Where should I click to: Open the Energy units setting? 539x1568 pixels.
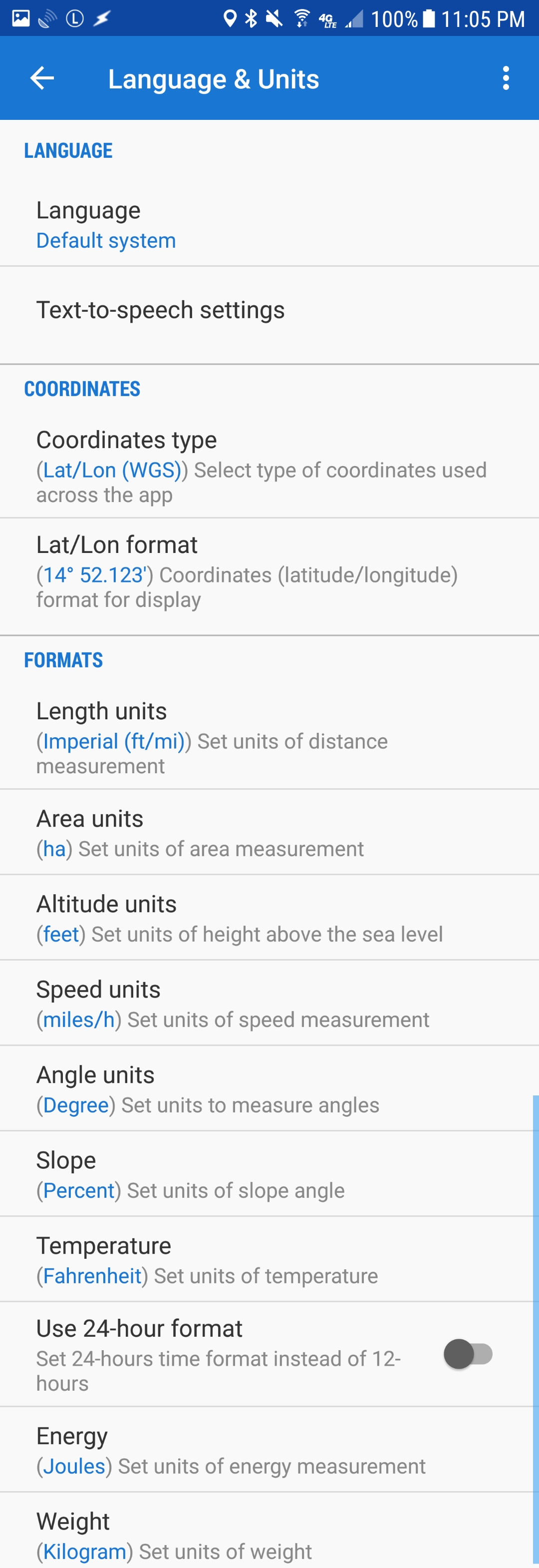(x=269, y=1450)
